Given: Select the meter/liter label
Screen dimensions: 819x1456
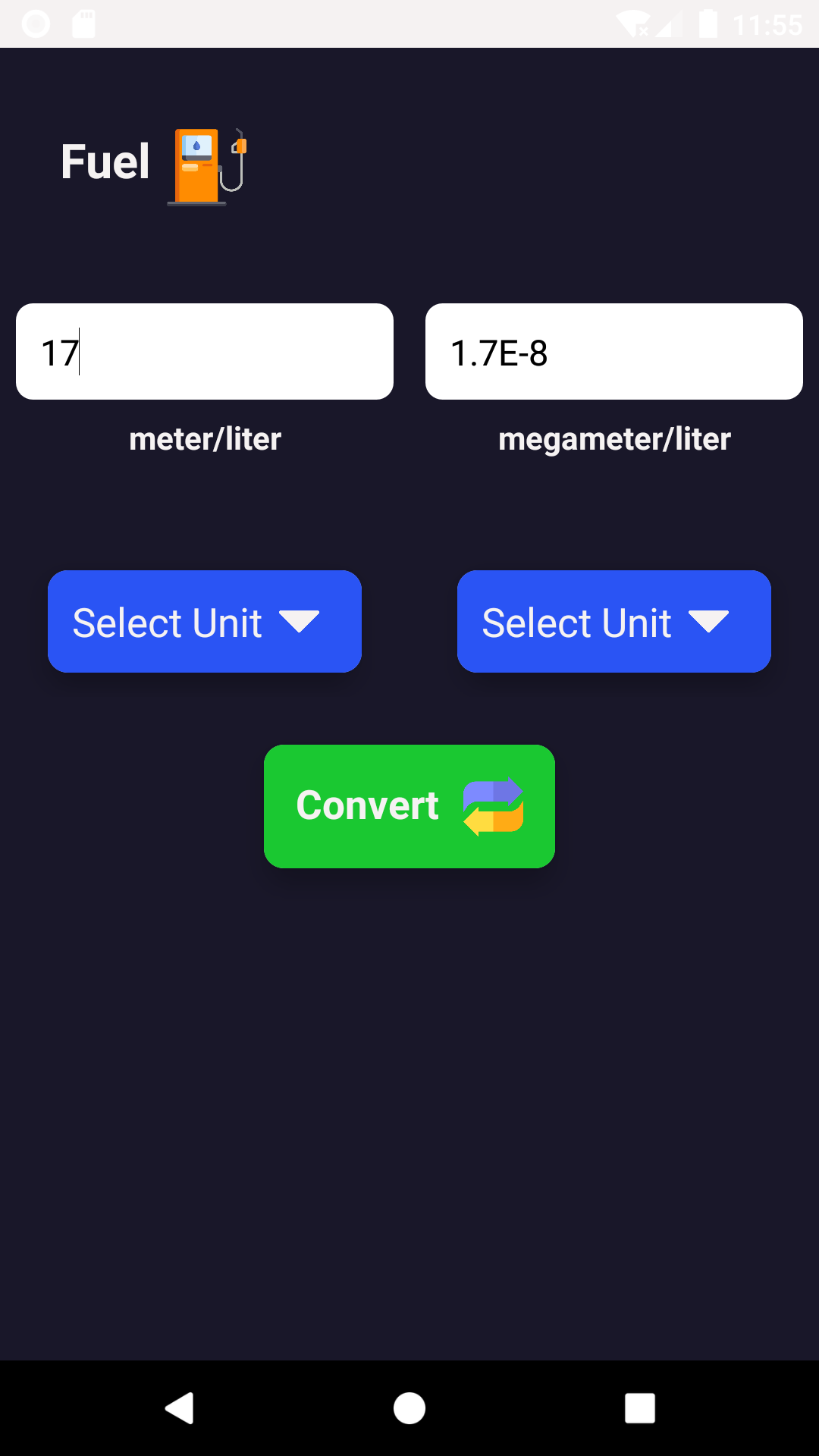Looking at the screenshot, I should [x=204, y=438].
